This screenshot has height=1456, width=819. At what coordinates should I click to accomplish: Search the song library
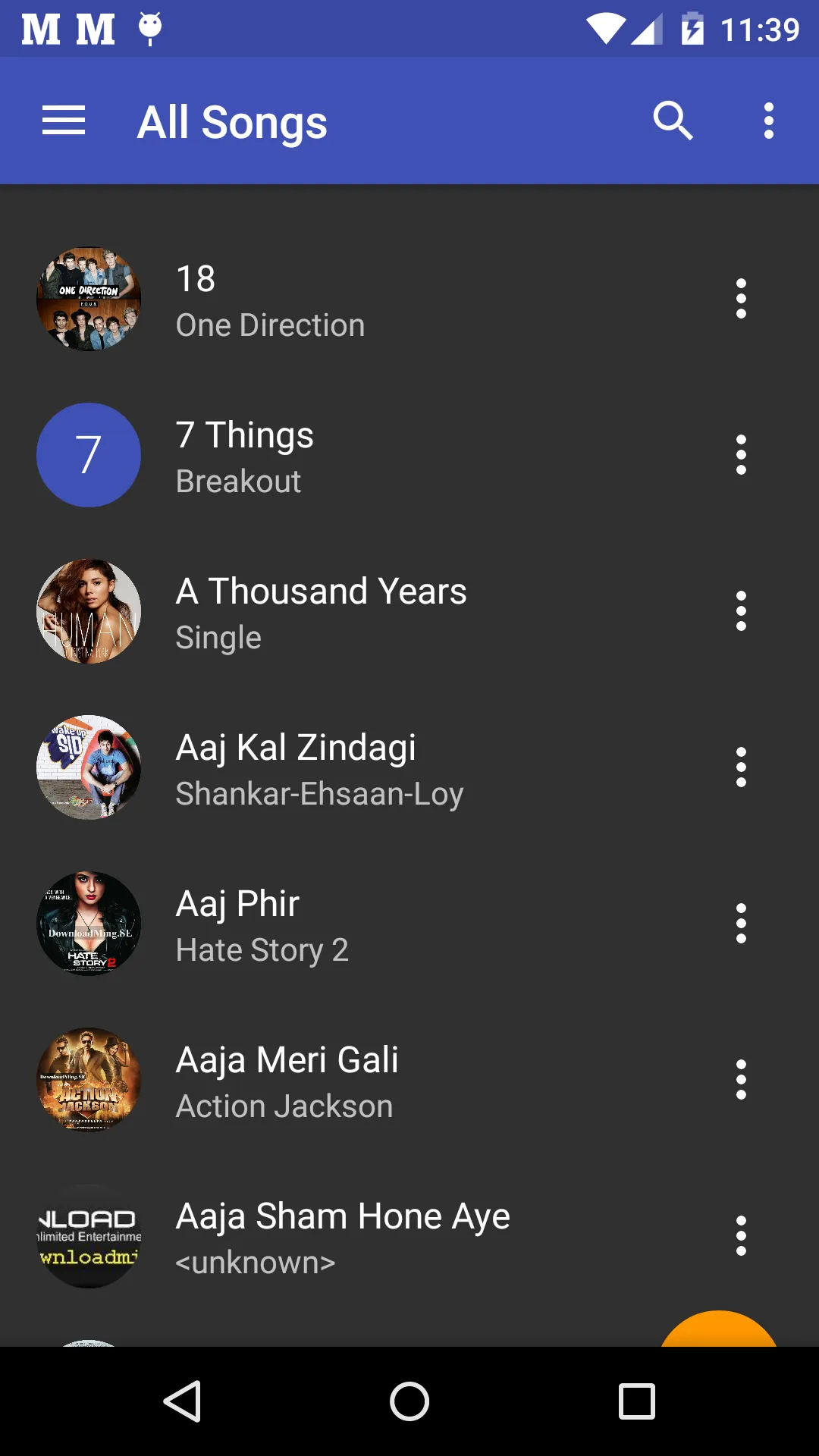(x=673, y=121)
